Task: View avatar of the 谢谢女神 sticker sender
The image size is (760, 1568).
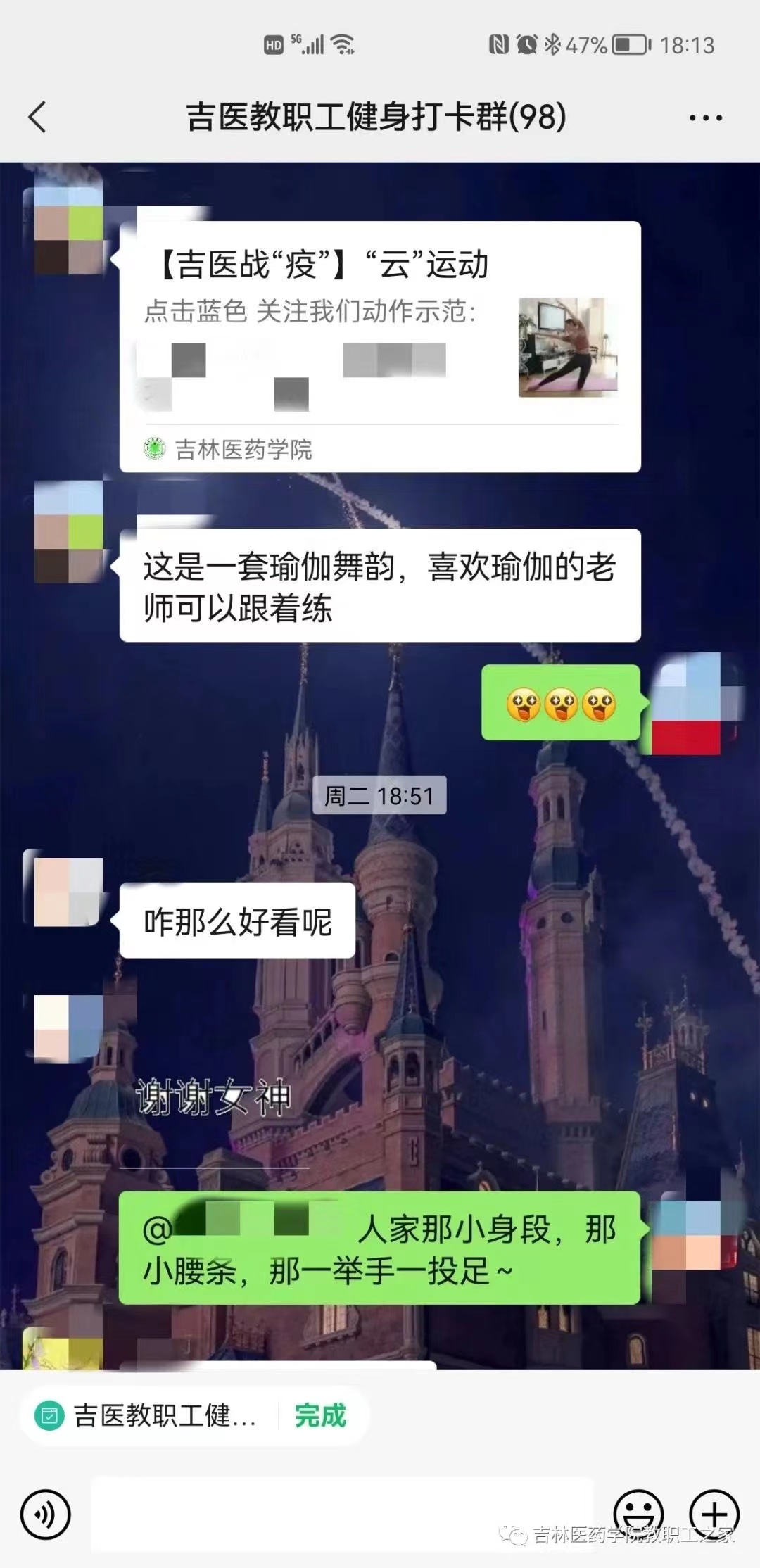Action: click(x=68, y=1028)
